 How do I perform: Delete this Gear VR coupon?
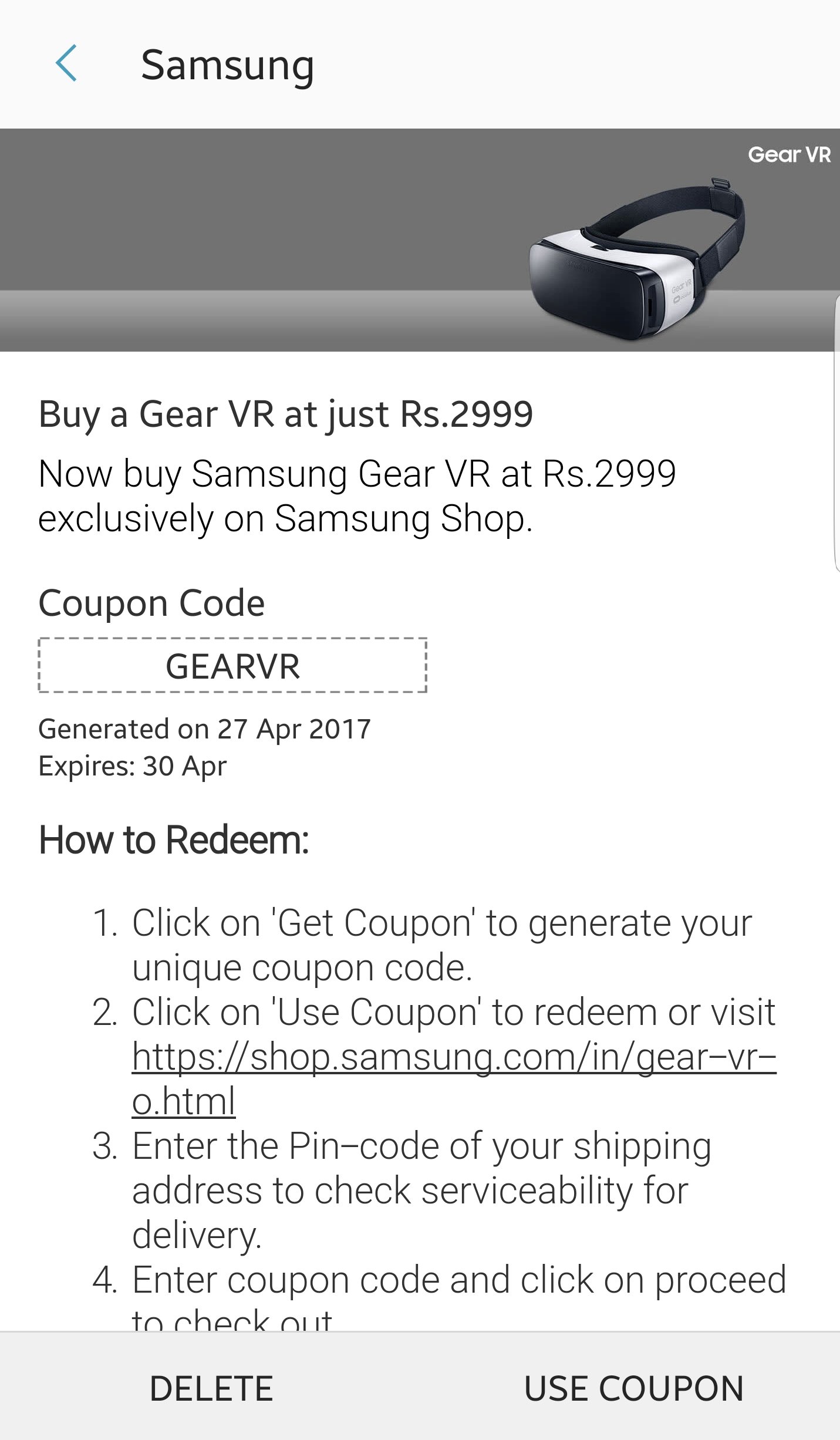coord(211,1388)
